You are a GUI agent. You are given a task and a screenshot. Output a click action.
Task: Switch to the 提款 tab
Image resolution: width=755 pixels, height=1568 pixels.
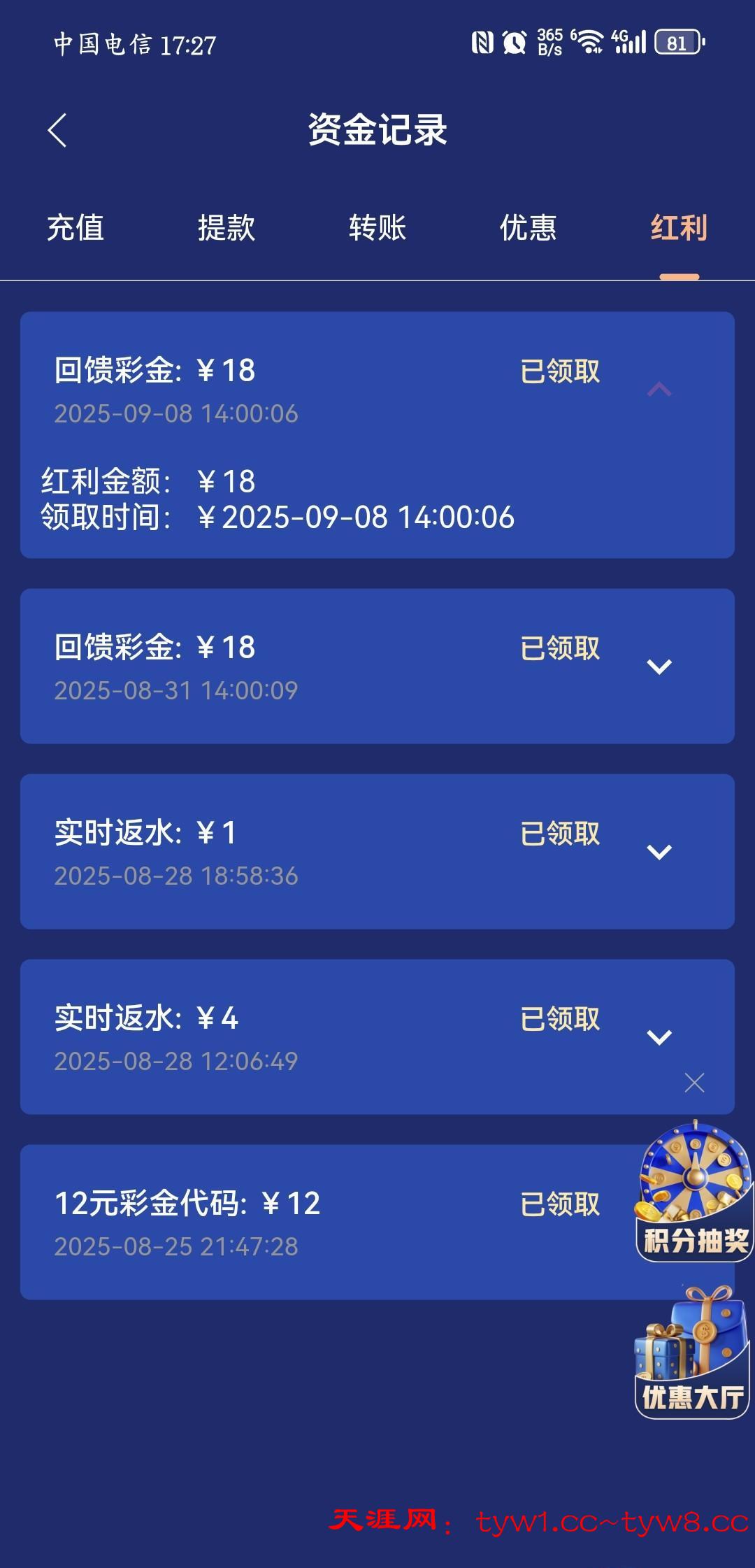pos(226,228)
